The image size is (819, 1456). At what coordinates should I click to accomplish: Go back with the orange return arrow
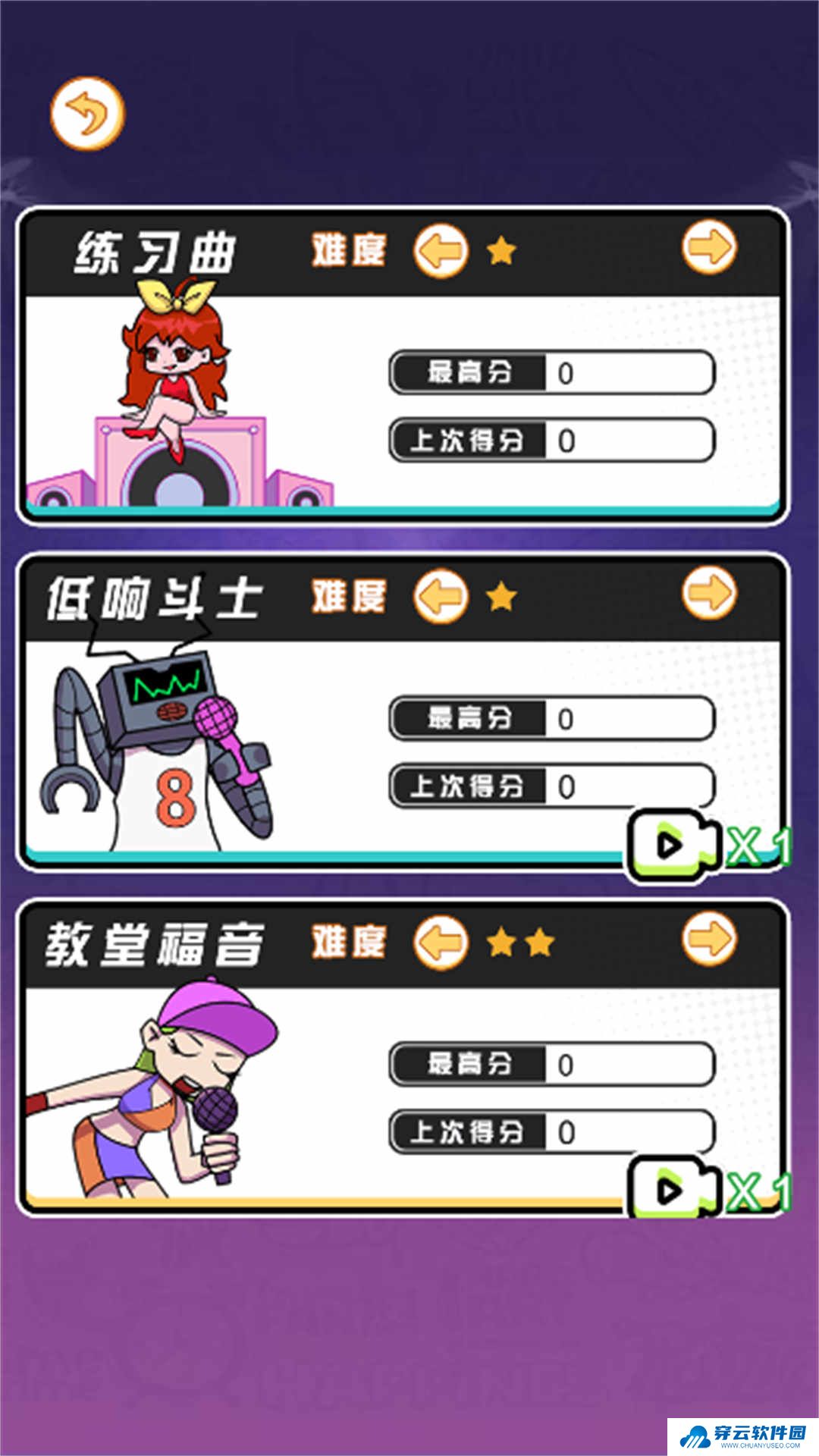click(87, 114)
